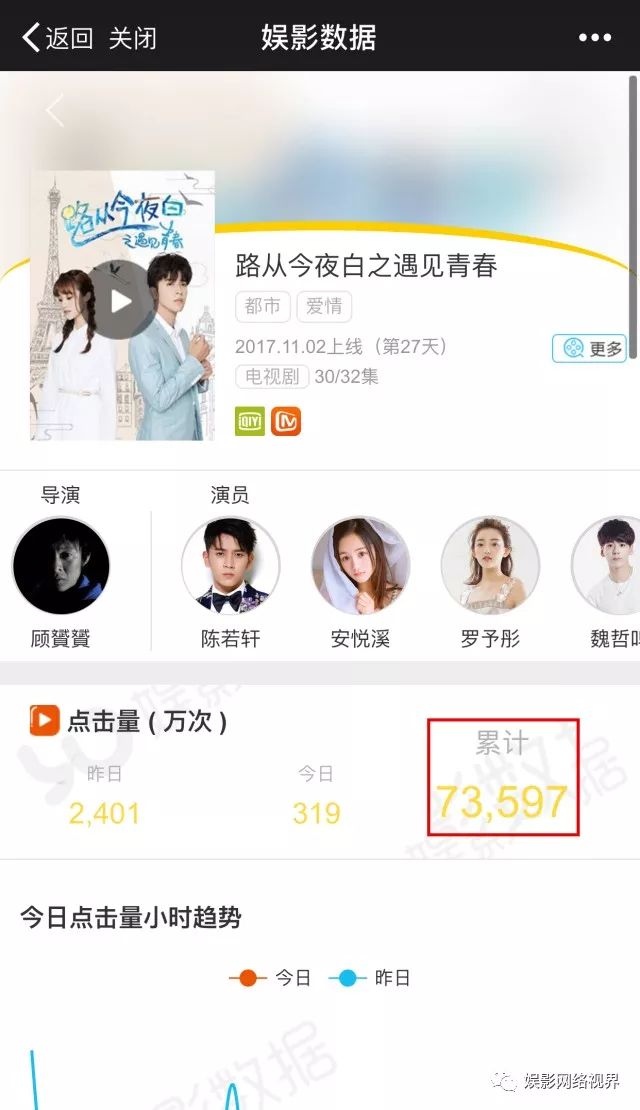Open actor 陈若轩's profile

231,567
